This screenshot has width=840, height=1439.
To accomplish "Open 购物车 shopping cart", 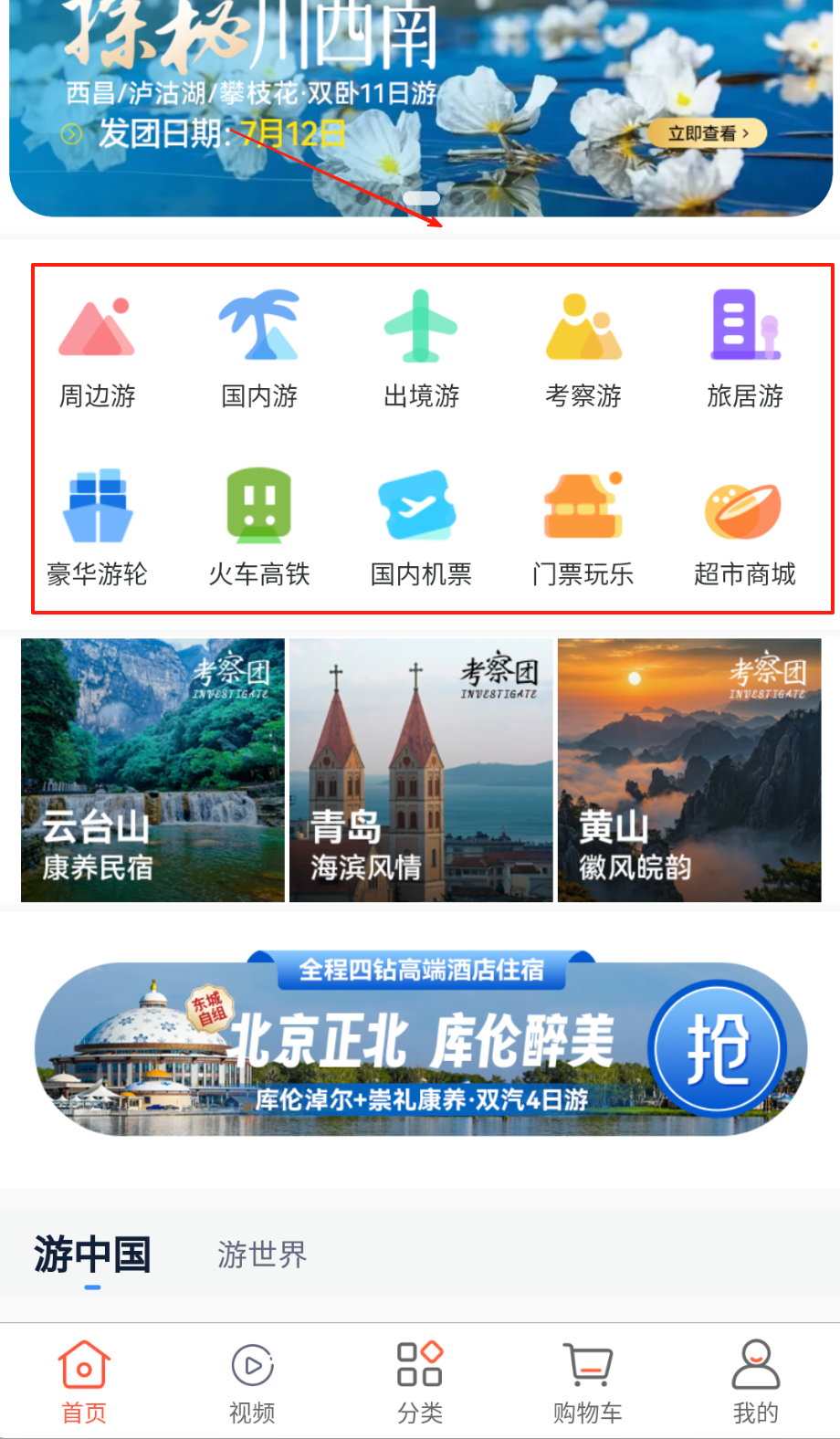I will click(x=588, y=1381).
